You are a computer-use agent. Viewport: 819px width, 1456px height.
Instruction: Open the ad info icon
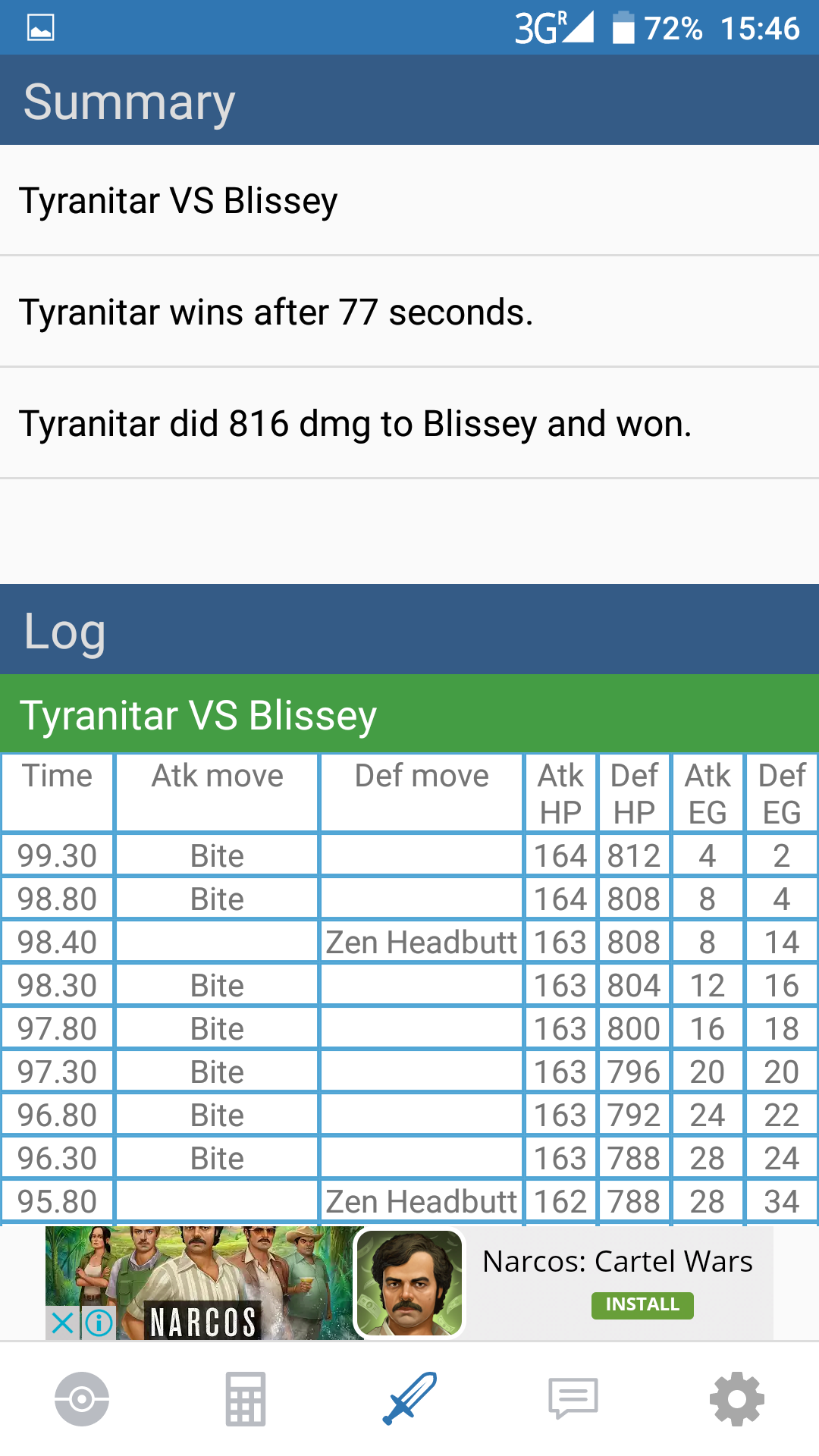point(99,1323)
